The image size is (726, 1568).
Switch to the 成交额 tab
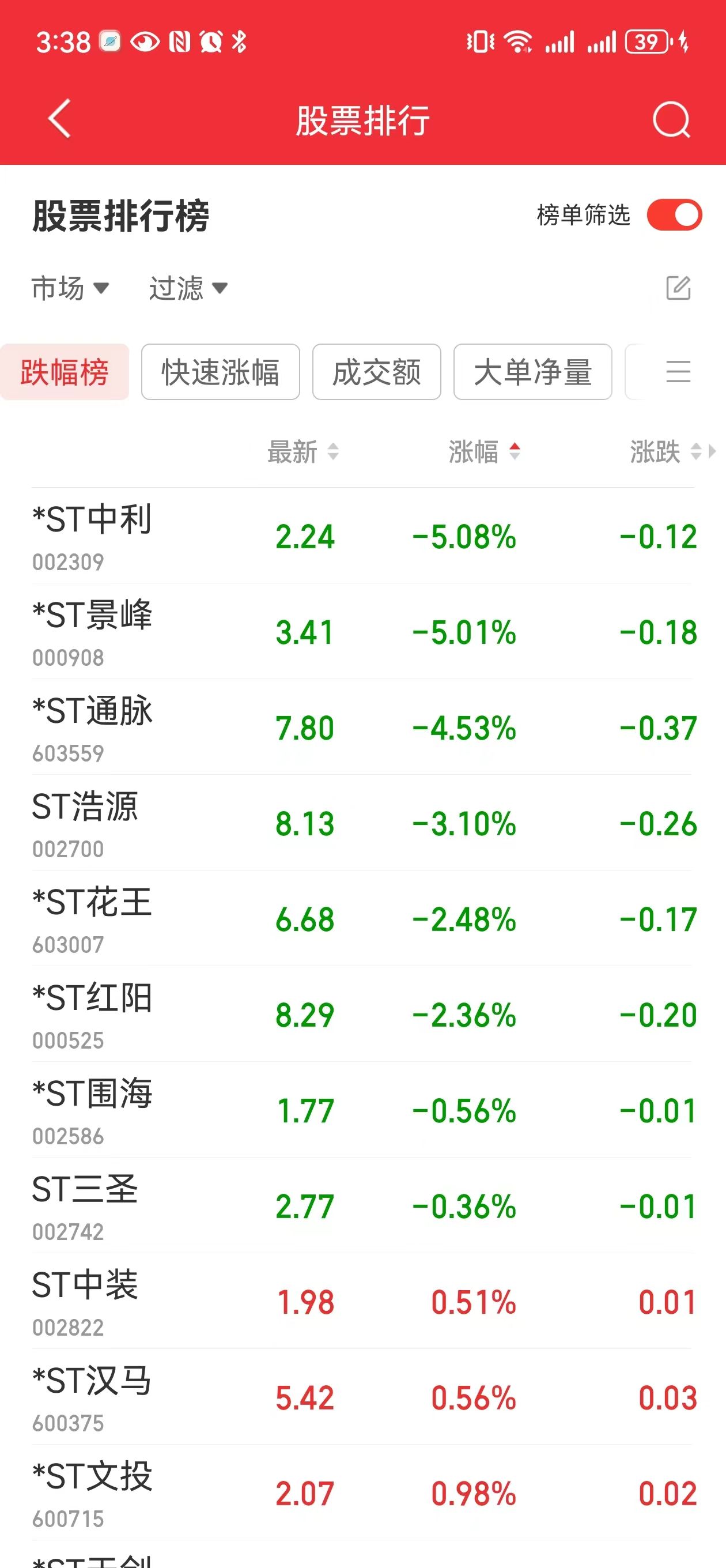377,372
